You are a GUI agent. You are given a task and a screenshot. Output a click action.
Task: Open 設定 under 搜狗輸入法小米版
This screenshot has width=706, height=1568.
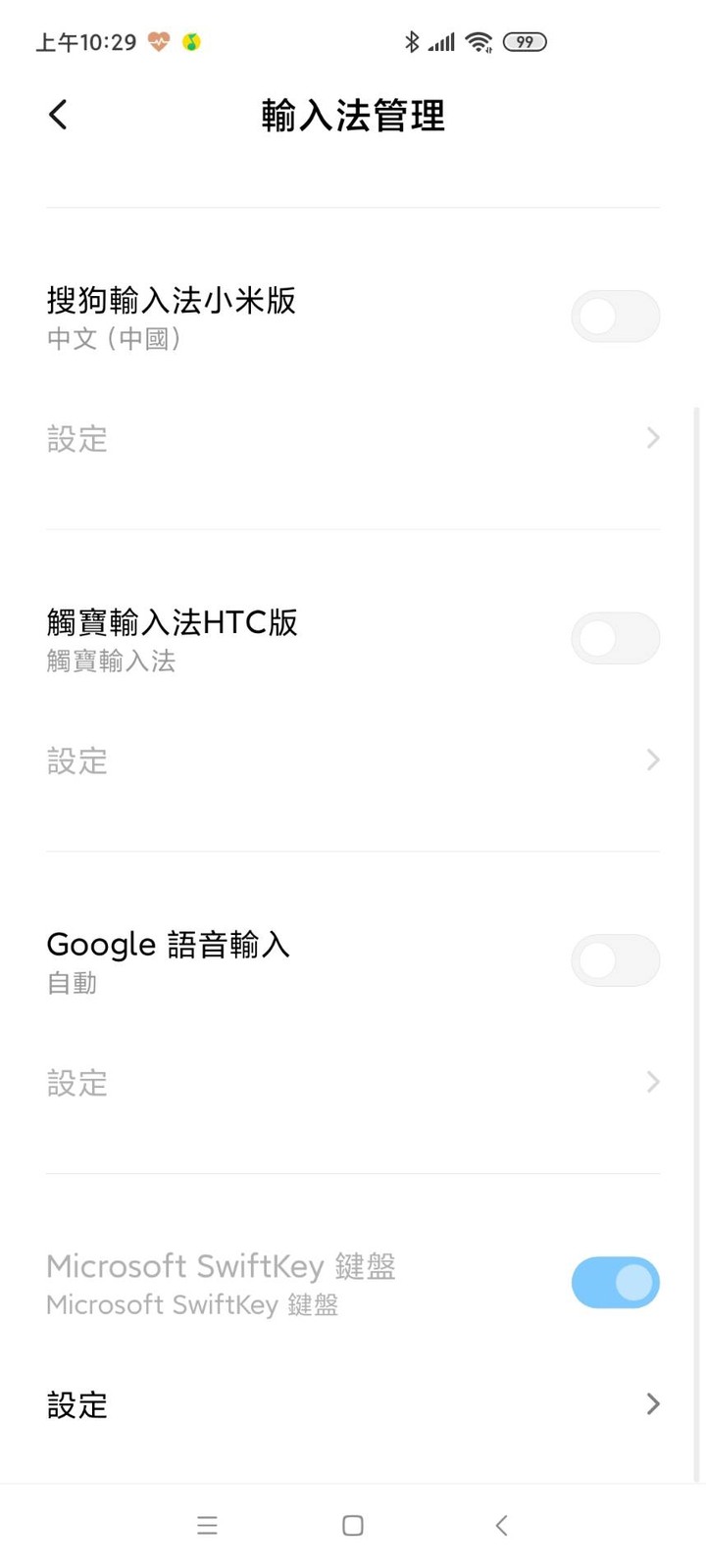[353, 438]
